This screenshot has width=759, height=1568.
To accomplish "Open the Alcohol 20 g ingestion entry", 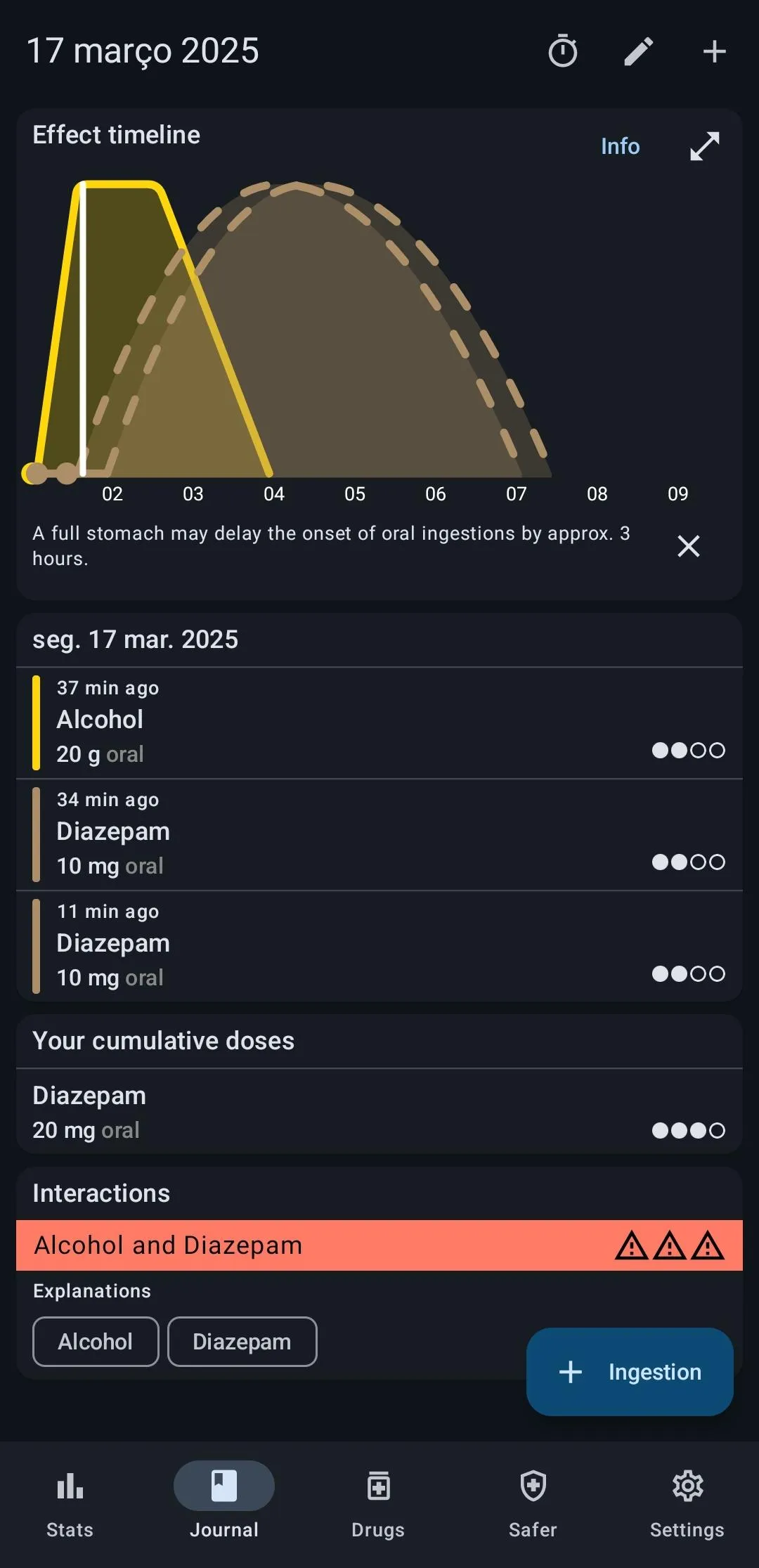I will pyautogui.click(x=379, y=723).
